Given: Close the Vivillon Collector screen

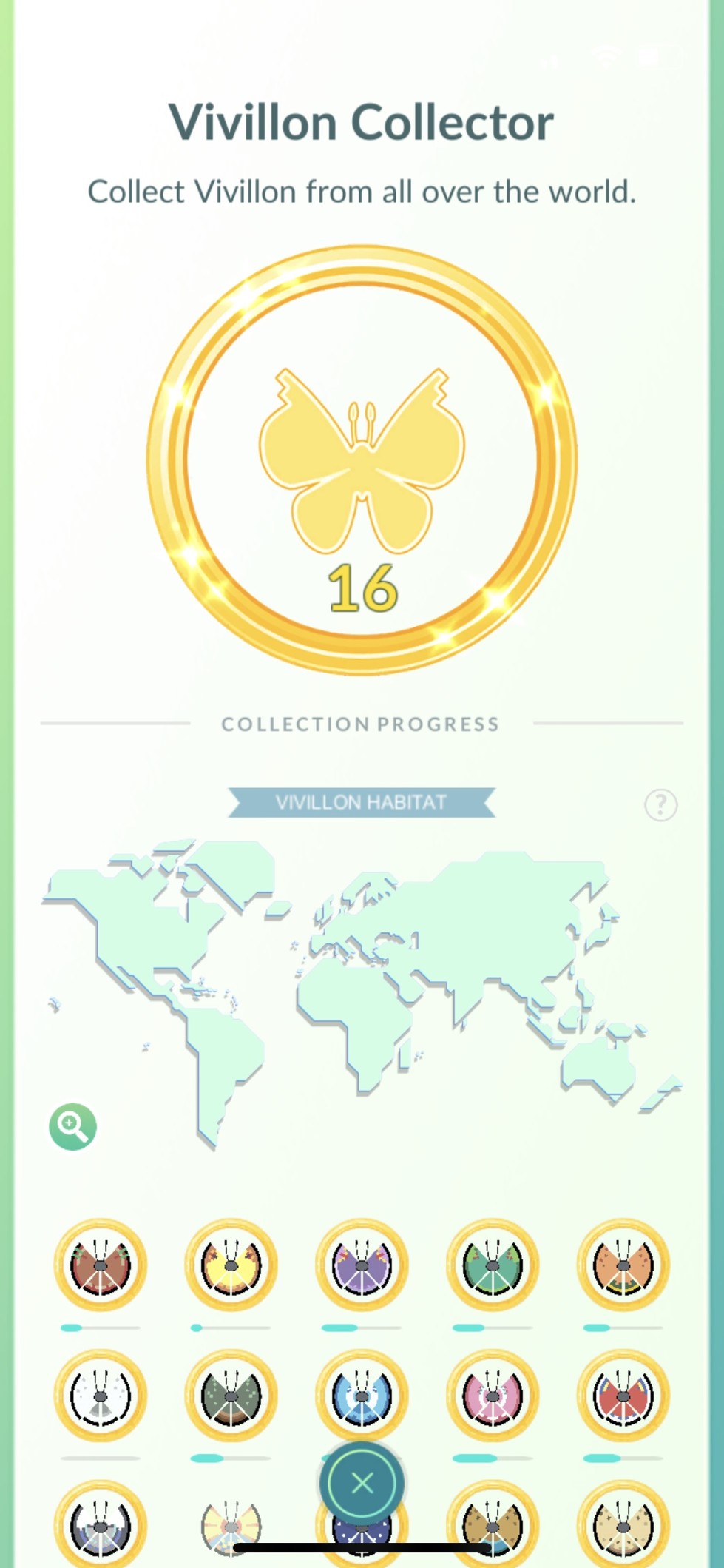Looking at the screenshot, I should pos(362,1482).
